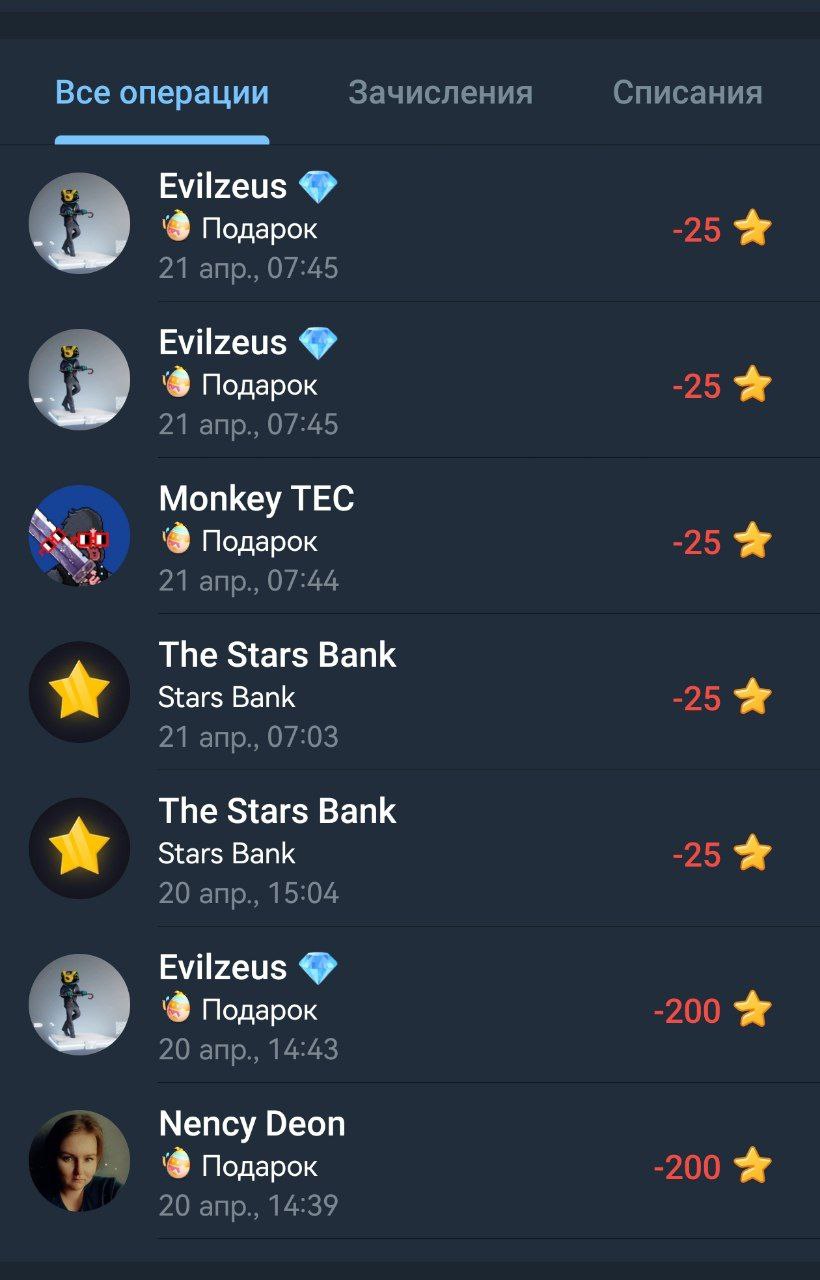Viewport: 820px width, 1280px height.
Task: Select the Все операции tab
Action: (x=162, y=93)
